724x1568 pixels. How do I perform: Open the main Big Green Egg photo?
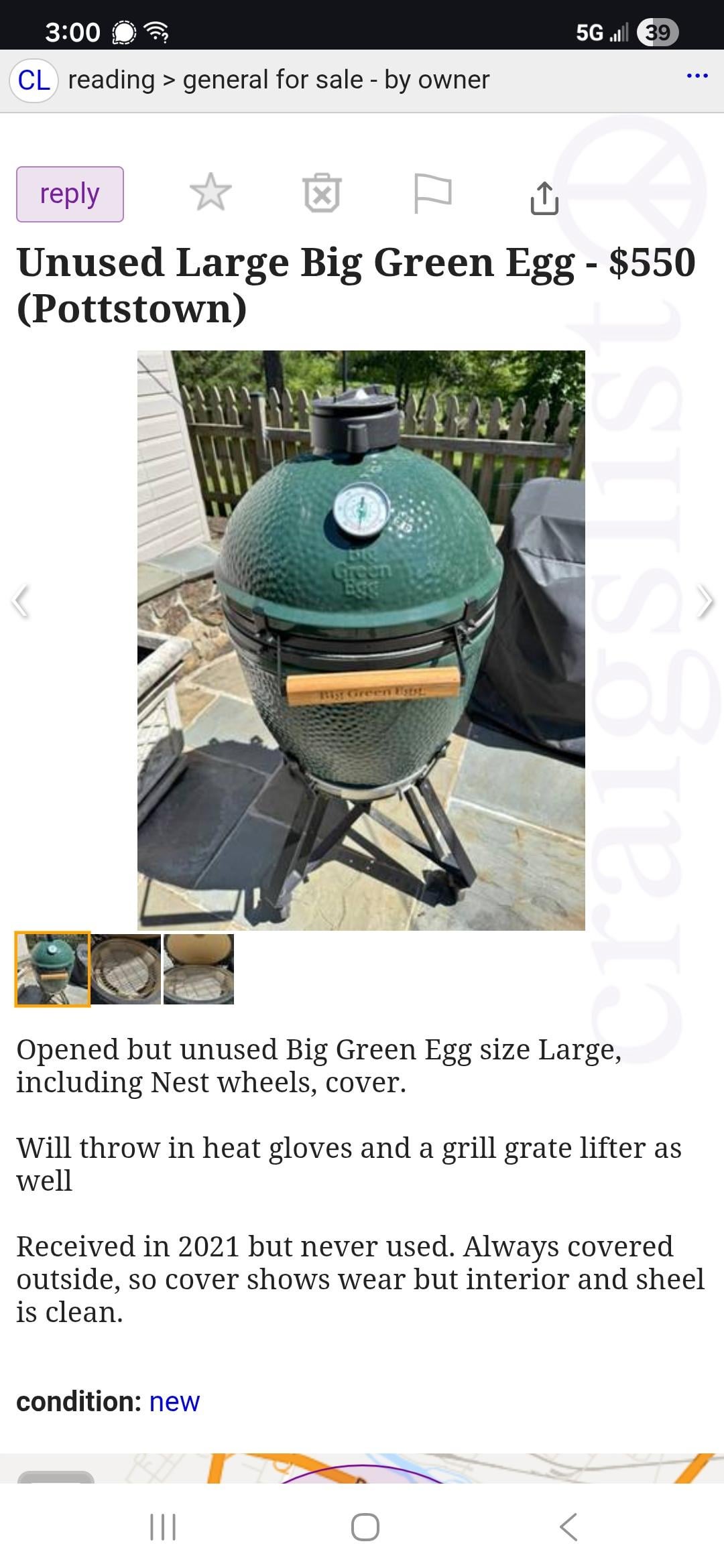coord(361,640)
